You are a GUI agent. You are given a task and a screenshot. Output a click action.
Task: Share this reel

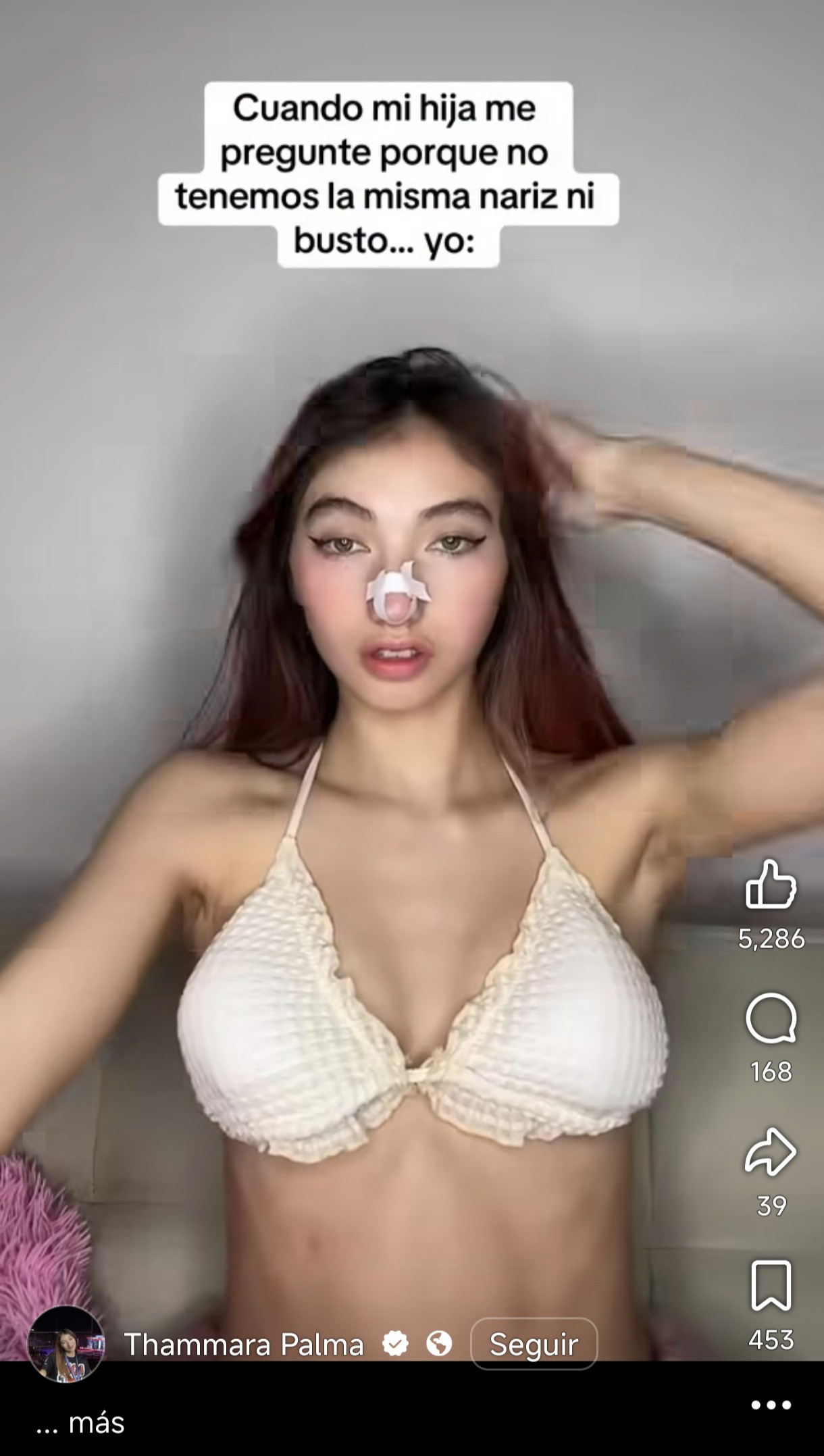tap(771, 1152)
